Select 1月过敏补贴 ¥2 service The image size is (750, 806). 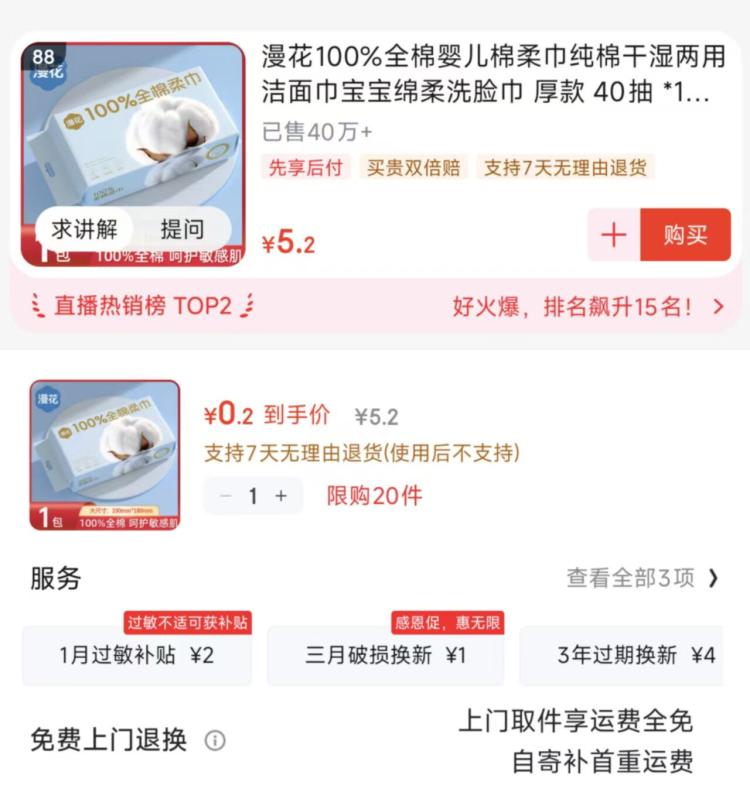tap(137, 656)
